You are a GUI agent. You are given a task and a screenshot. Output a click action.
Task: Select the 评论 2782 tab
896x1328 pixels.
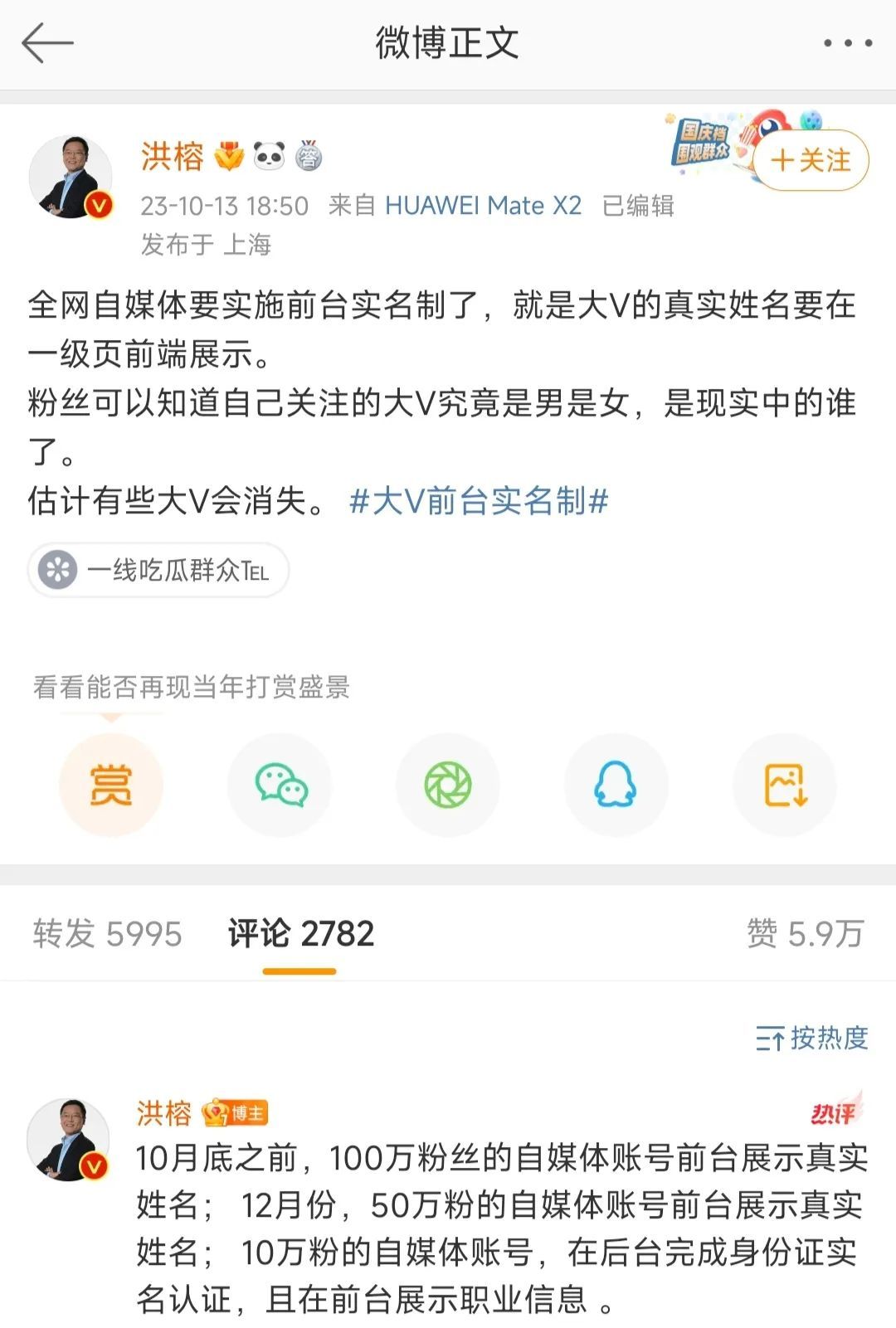300,934
